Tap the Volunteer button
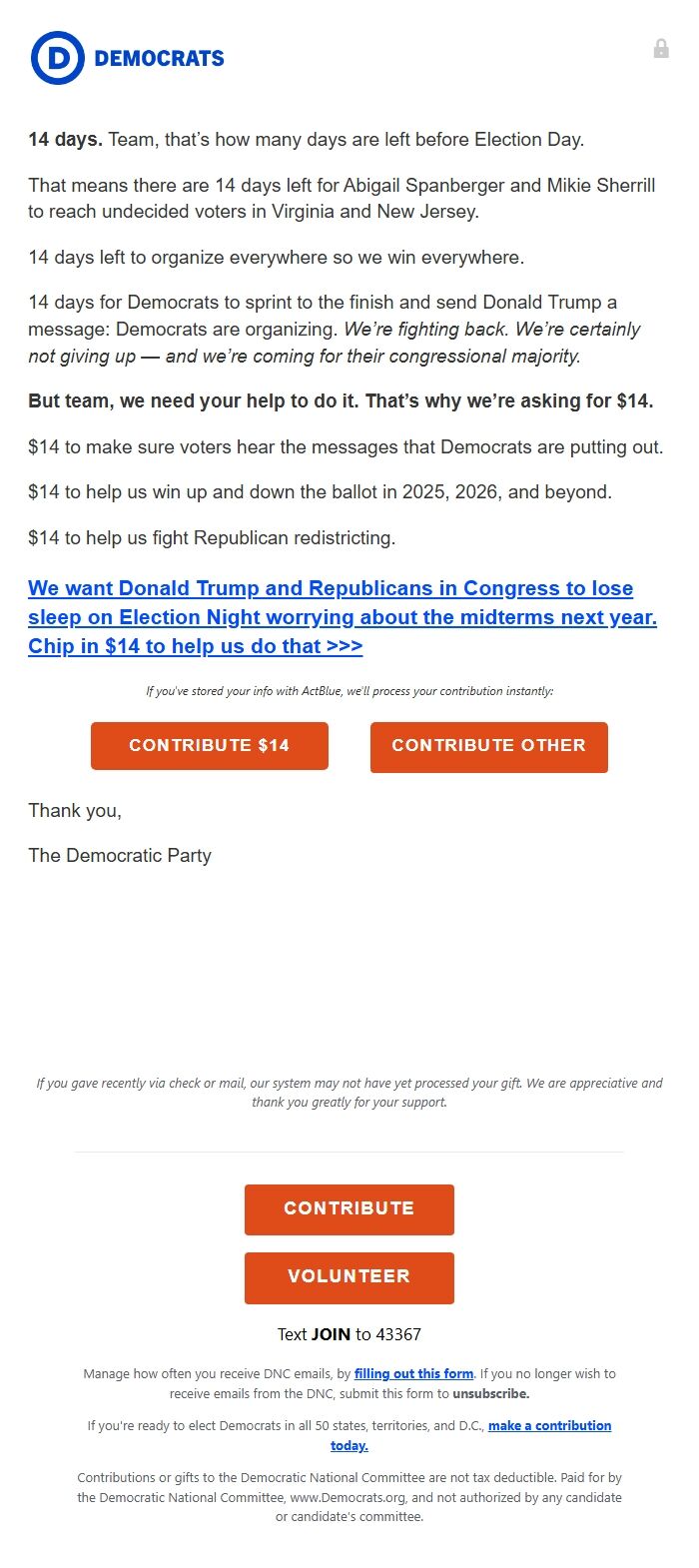Image resolution: width=699 pixels, height=1568 pixels. [349, 1277]
